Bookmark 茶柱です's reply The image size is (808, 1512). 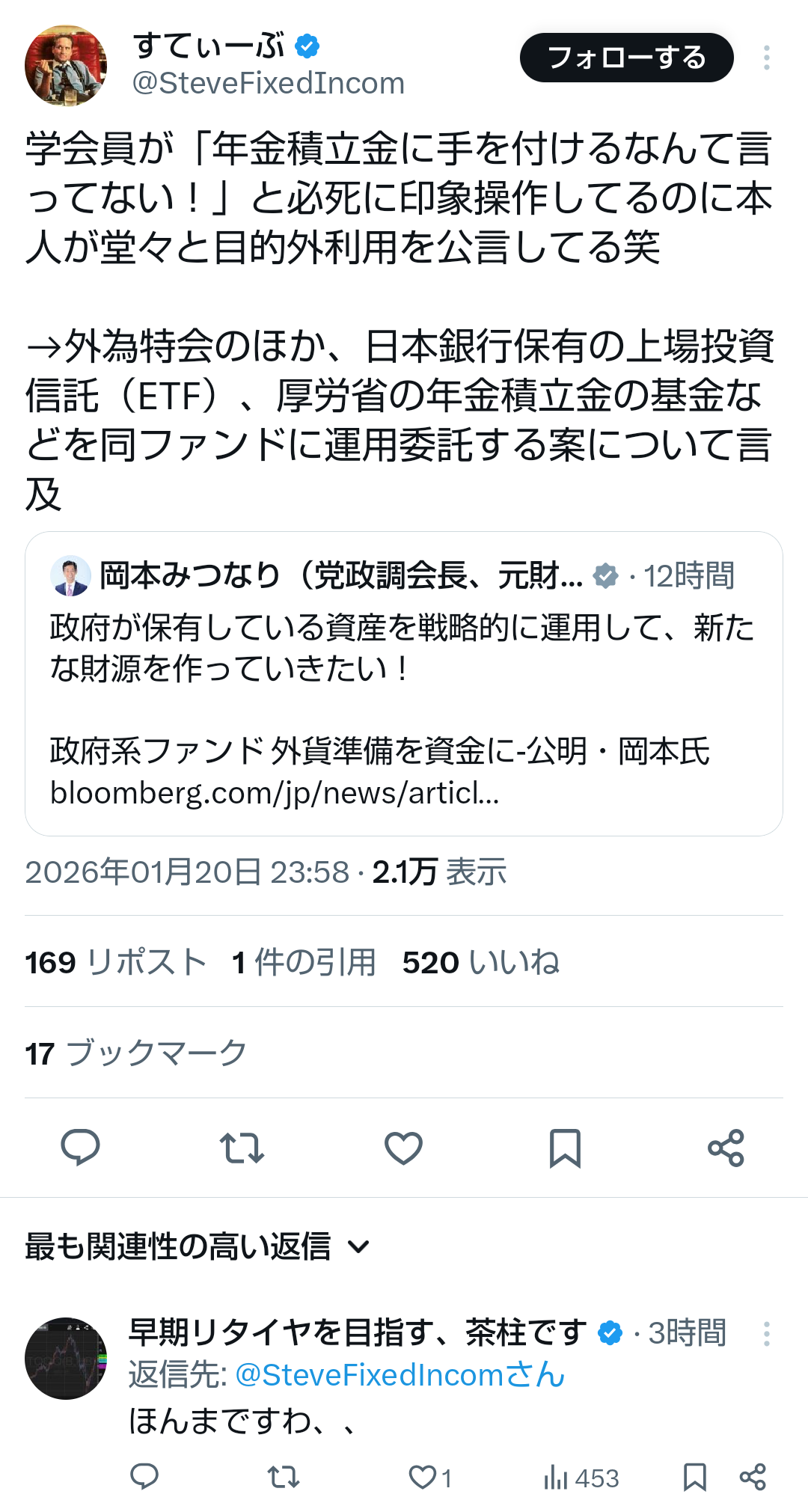[x=694, y=1478]
